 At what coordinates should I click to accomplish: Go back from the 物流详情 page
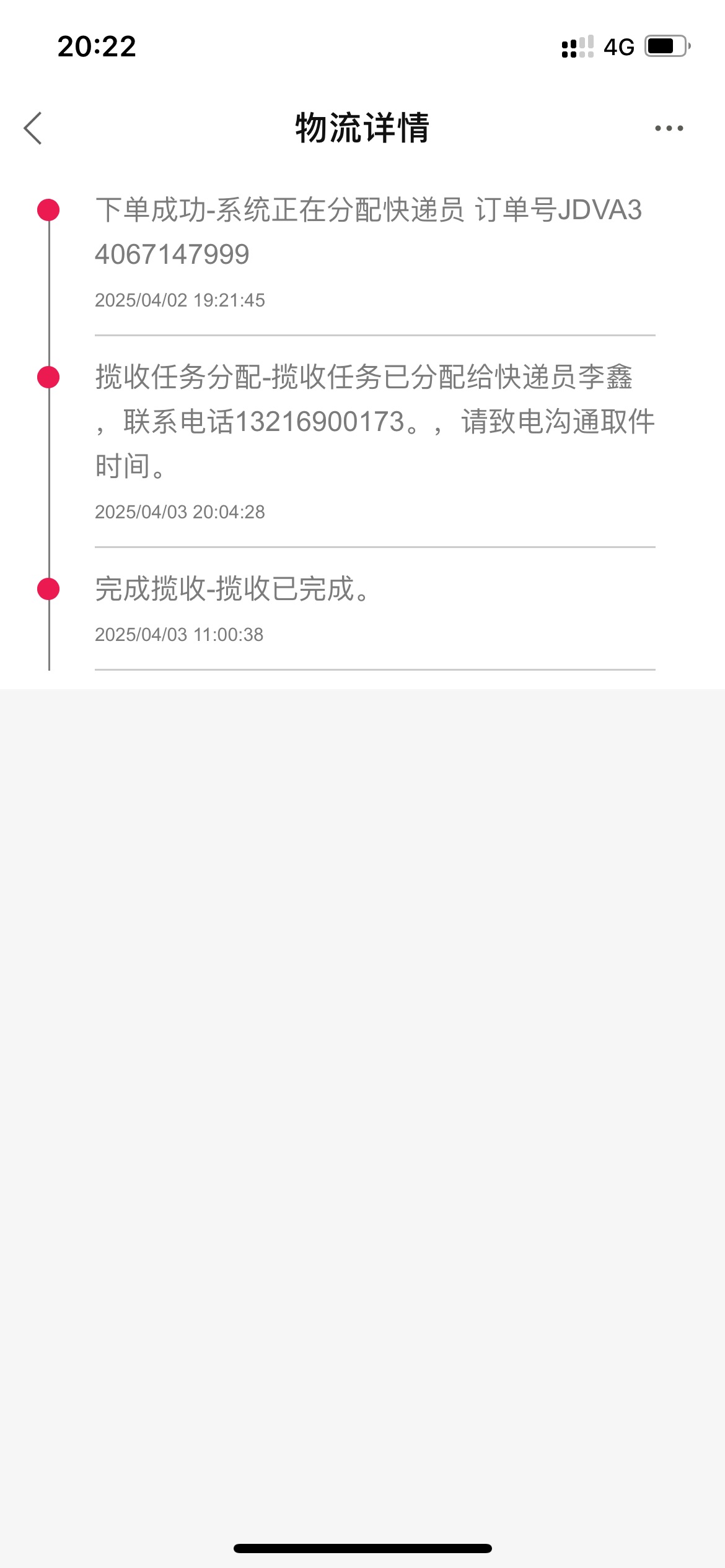point(33,128)
